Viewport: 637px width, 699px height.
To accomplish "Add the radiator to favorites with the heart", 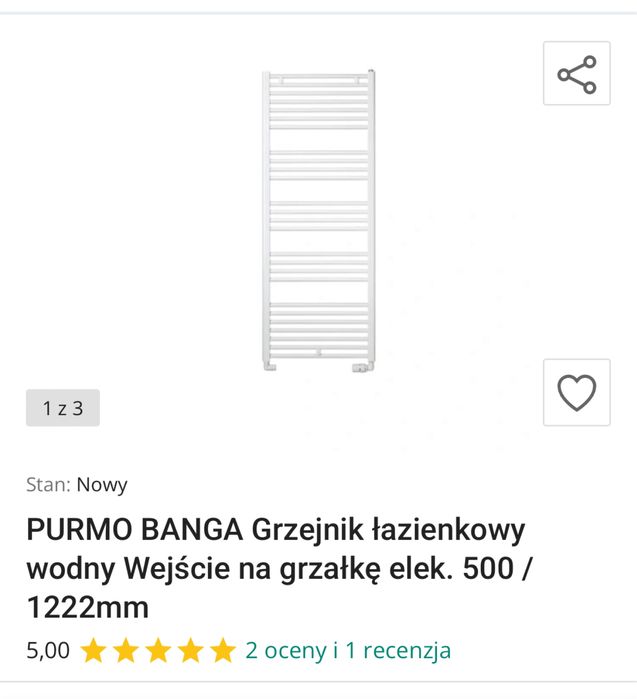I will (576, 392).
